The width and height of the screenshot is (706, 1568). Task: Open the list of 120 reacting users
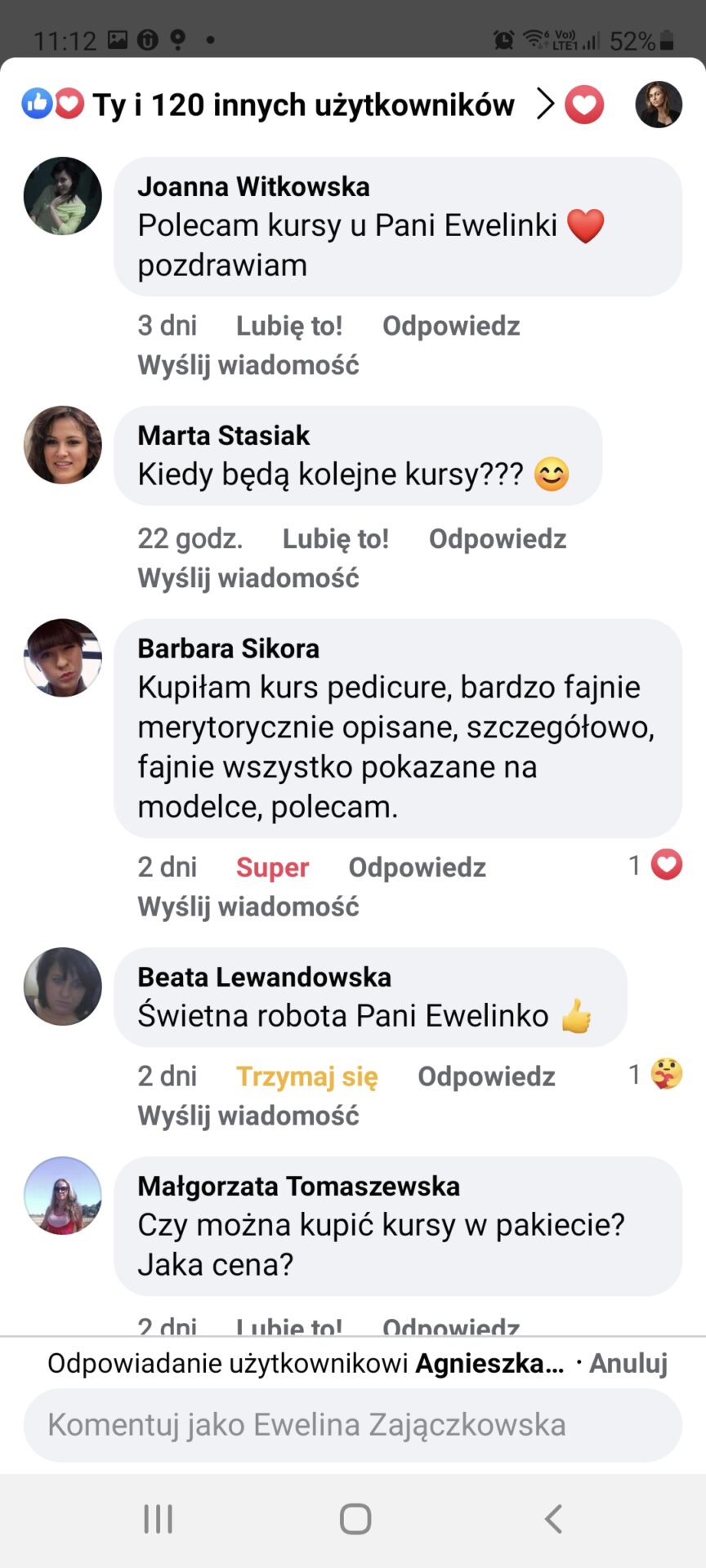coord(302,105)
